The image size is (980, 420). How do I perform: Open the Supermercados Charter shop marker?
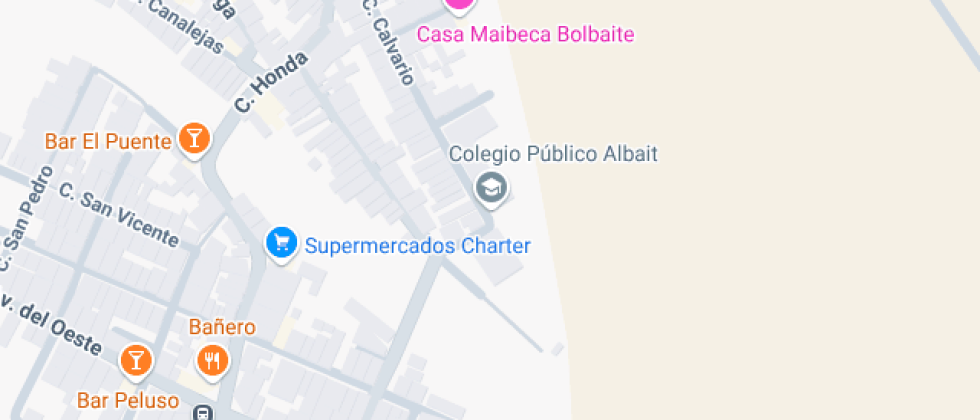(282, 242)
